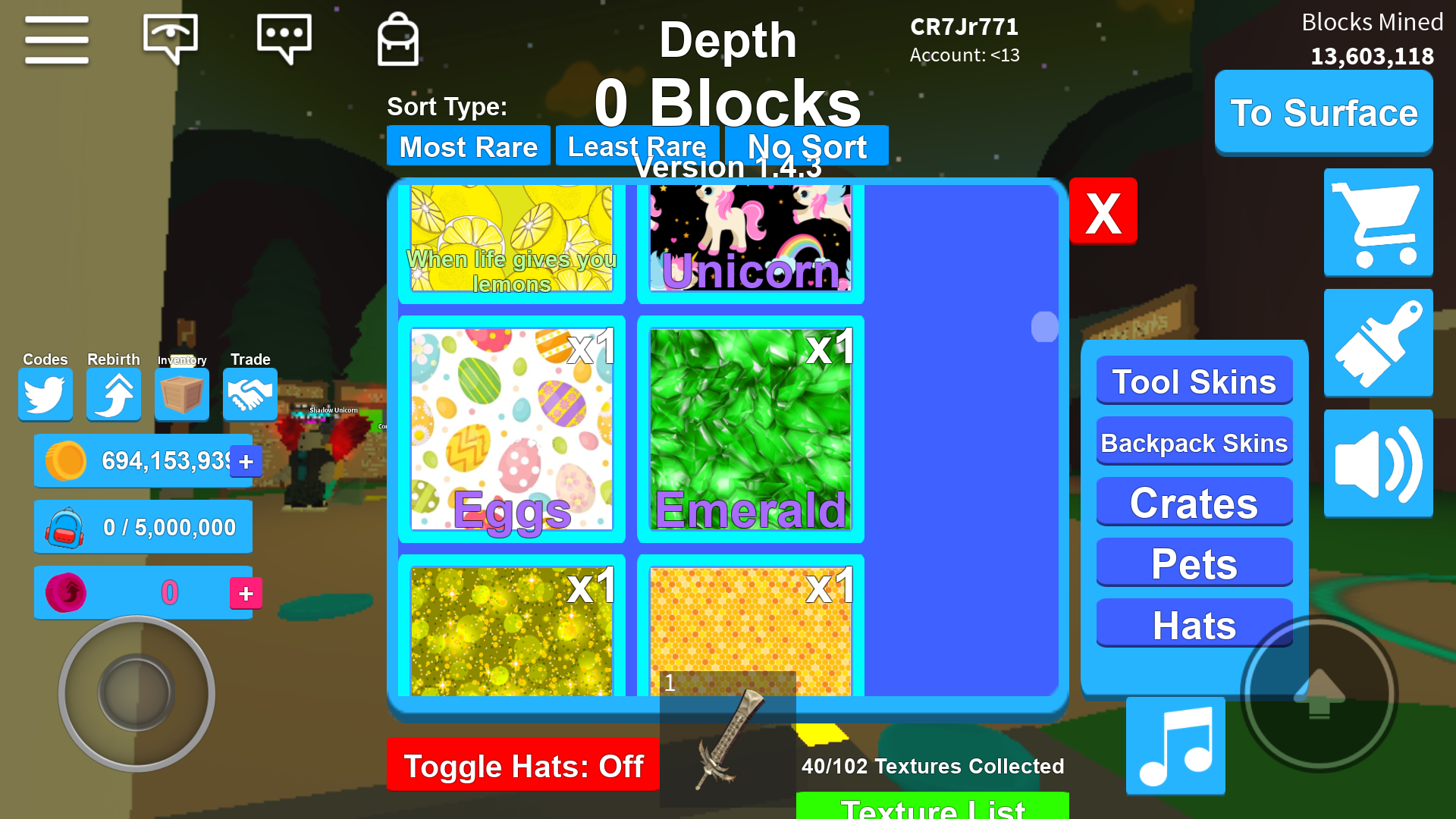Close the skins panel with red X
The width and height of the screenshot is (1456, 819).
click(1103, 212)
